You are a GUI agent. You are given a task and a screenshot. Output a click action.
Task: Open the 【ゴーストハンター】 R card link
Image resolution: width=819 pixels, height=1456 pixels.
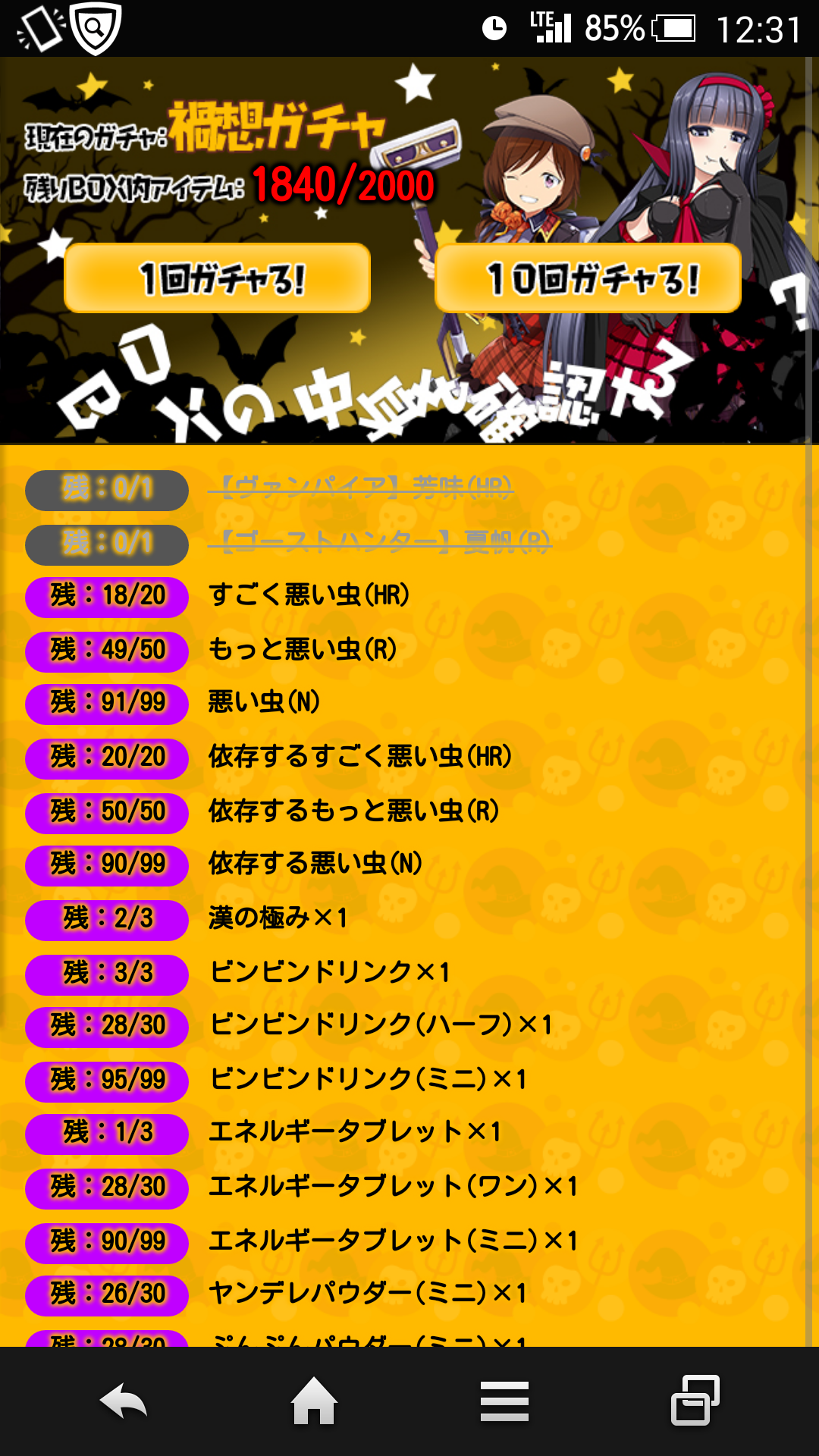pyautogui.click(x=380, y=541)
